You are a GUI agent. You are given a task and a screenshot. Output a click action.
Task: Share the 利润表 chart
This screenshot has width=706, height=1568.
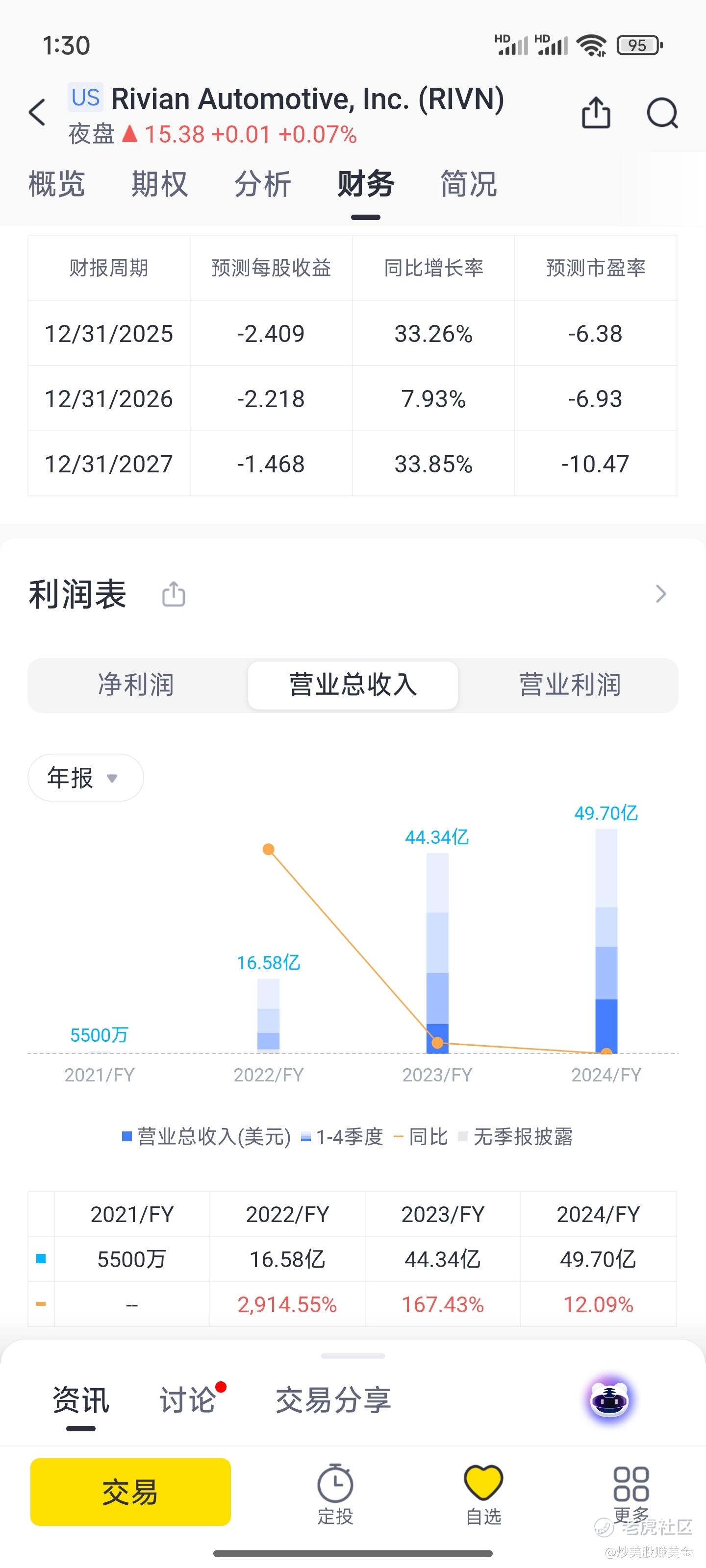point(174,594)
